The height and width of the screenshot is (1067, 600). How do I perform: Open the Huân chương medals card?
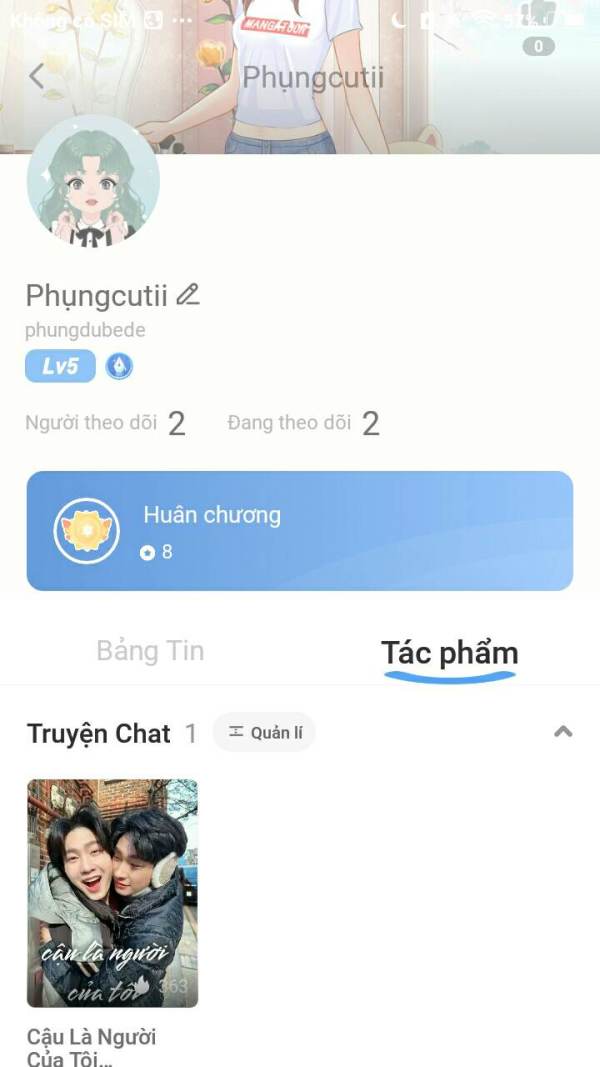(299, 530)
